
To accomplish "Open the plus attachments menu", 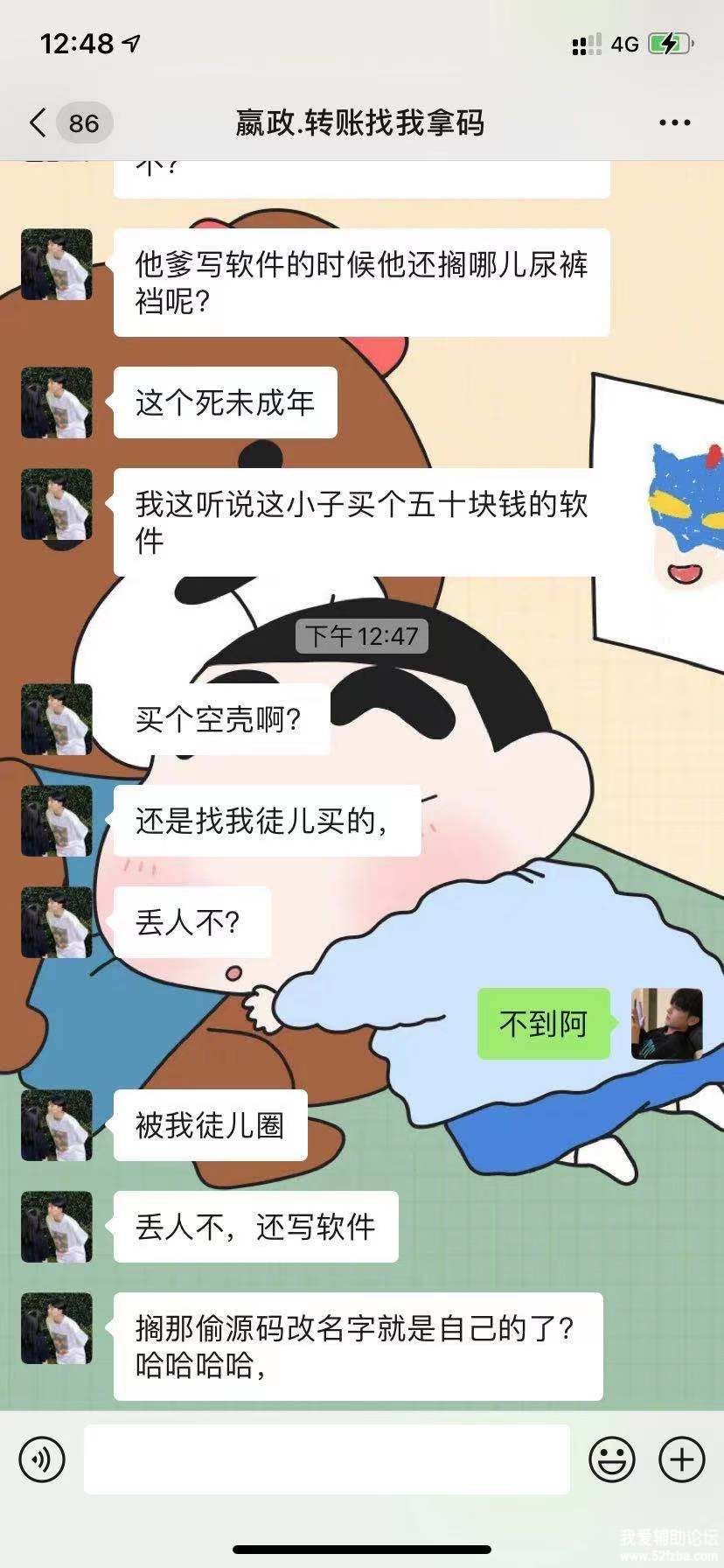I will click(x=681, y=1459).
